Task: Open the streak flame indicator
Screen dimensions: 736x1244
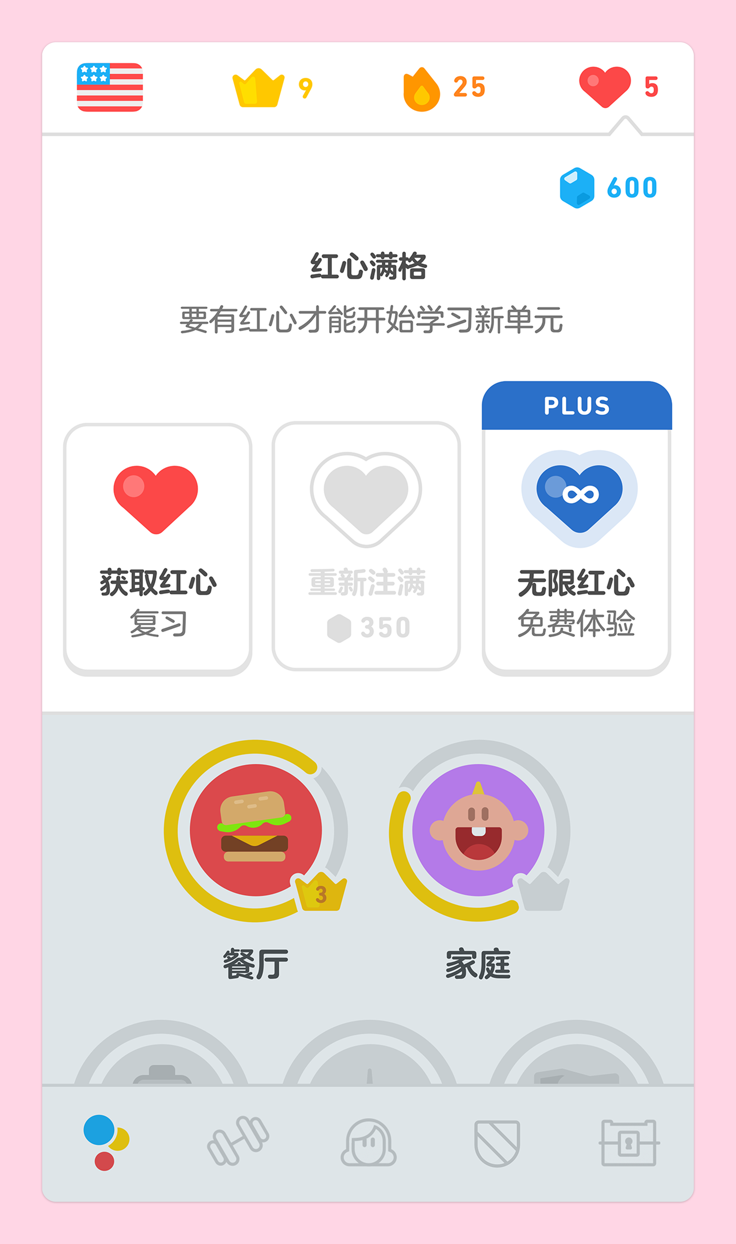Action: point(444,88)
